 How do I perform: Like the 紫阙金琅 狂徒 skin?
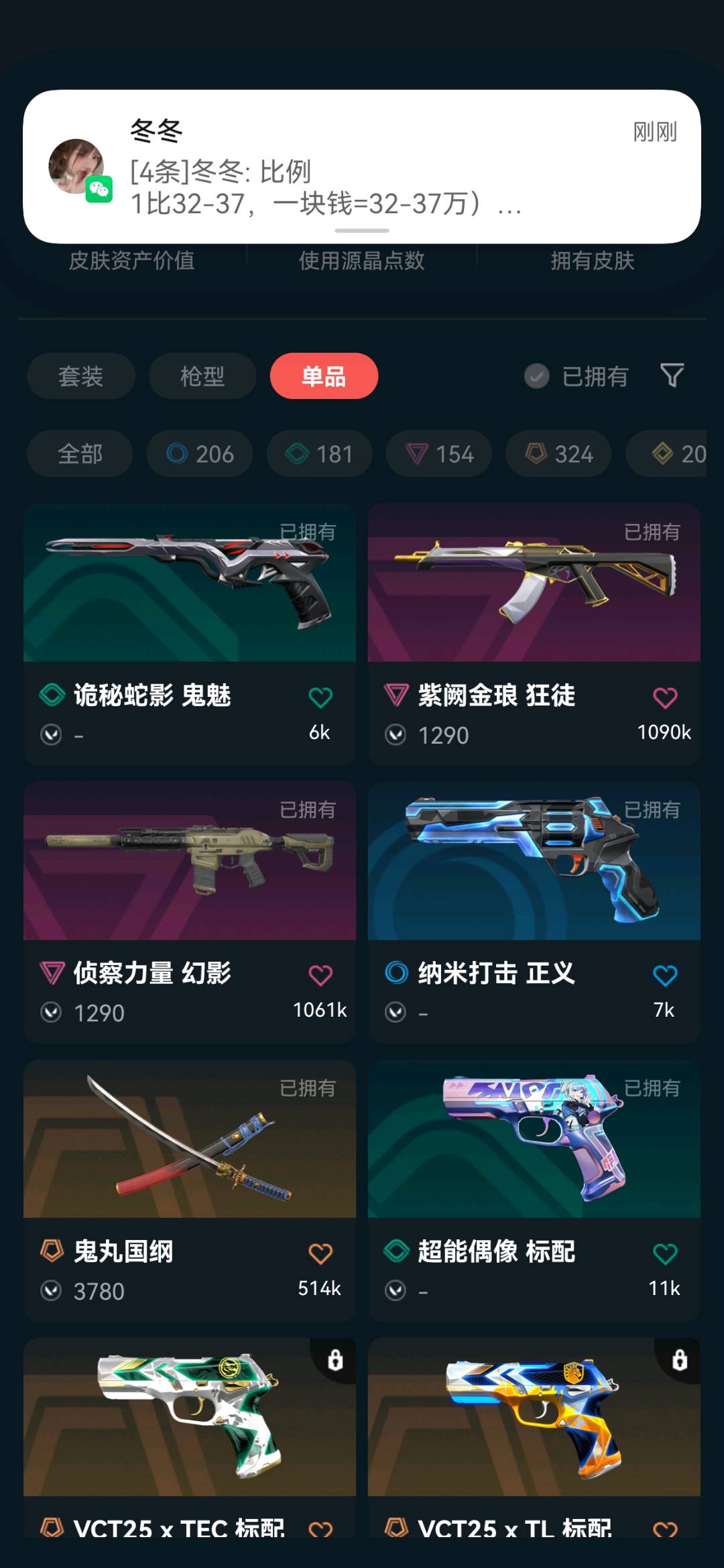tap(665, 697)
